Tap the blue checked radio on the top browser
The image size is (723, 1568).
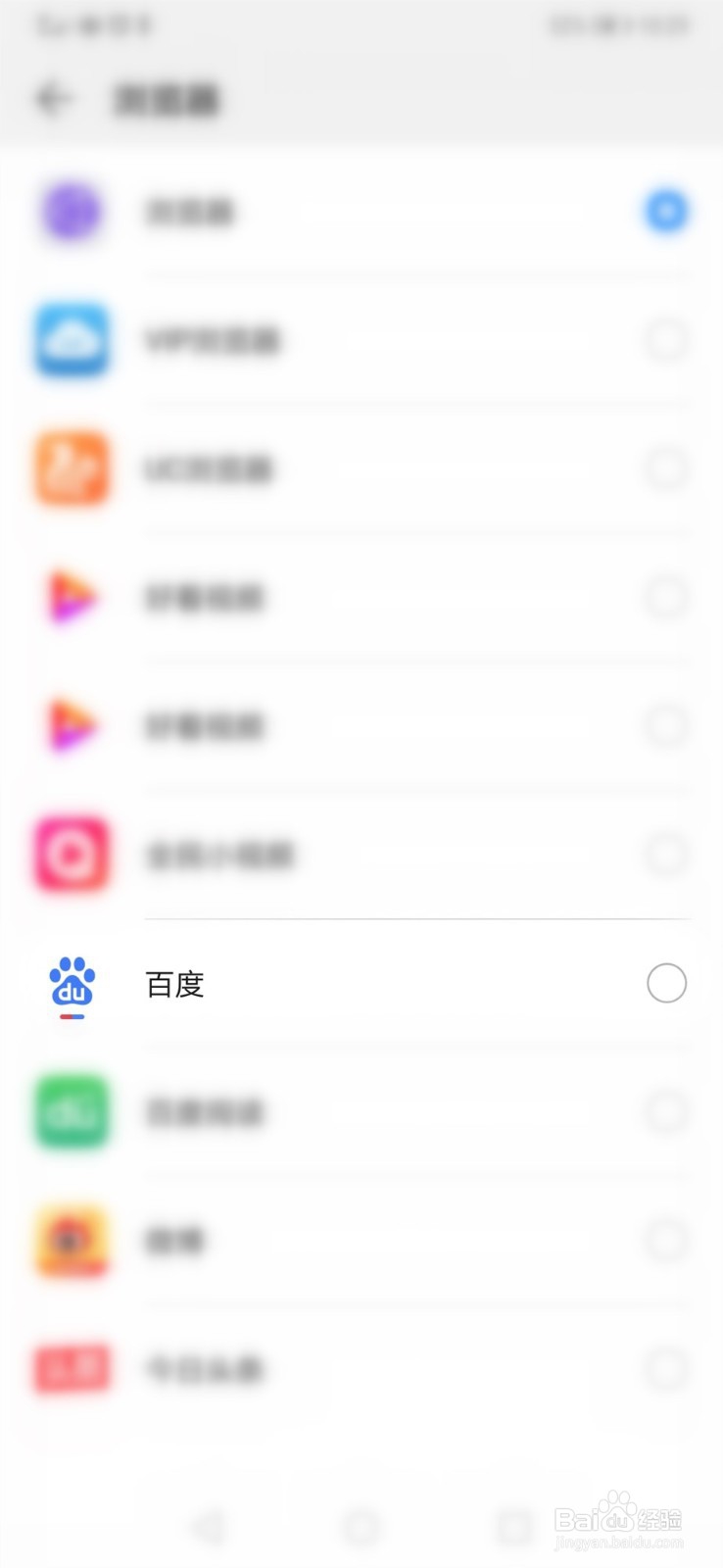(666, 212)
